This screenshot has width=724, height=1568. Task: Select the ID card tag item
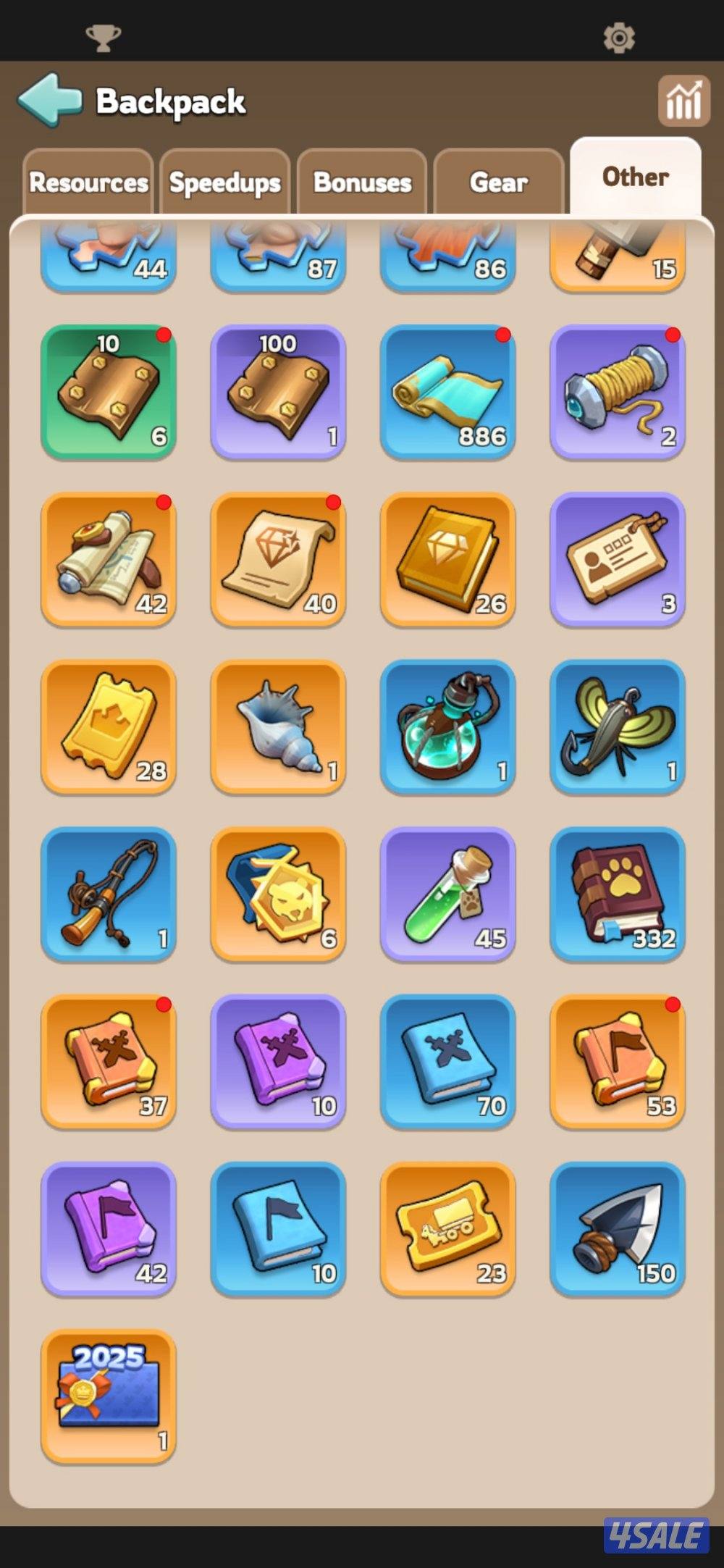pos(617,559)
